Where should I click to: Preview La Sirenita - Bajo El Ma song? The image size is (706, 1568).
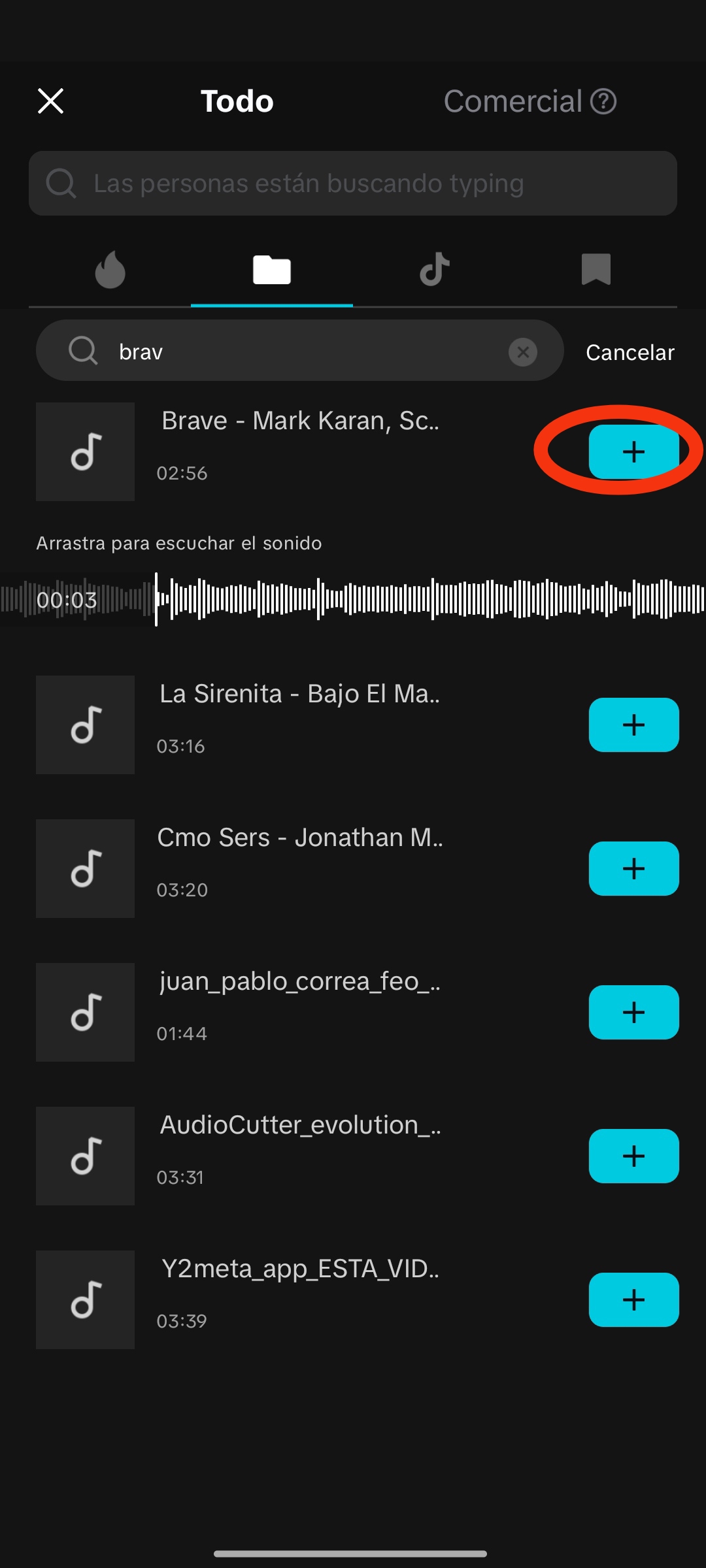coord(86,725)
